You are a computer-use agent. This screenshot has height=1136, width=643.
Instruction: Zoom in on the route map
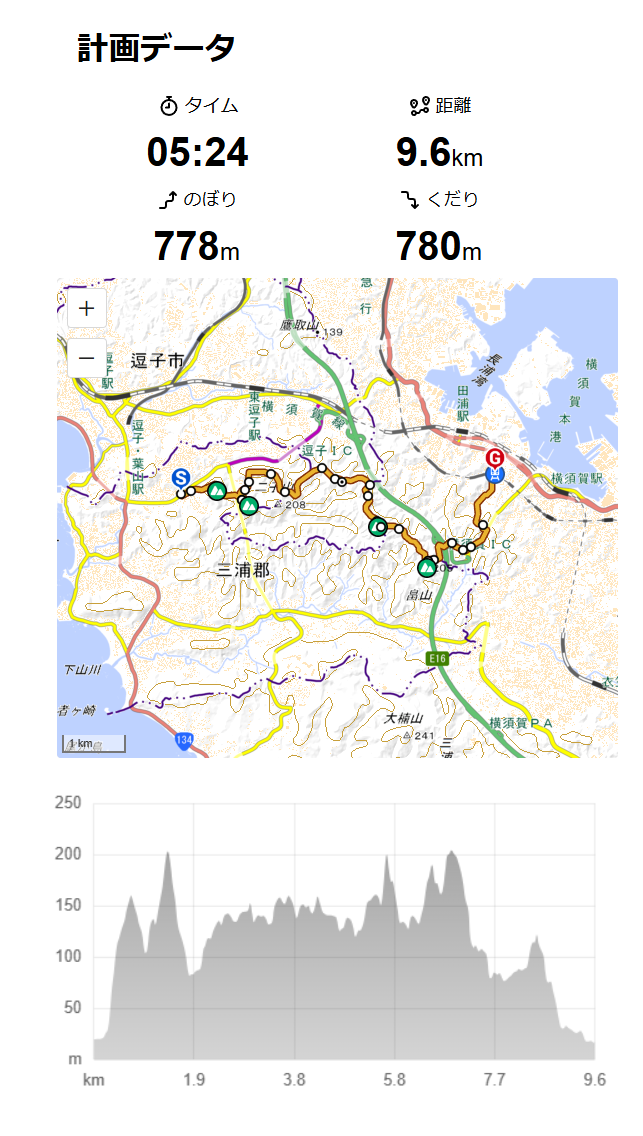click(87, 309)
